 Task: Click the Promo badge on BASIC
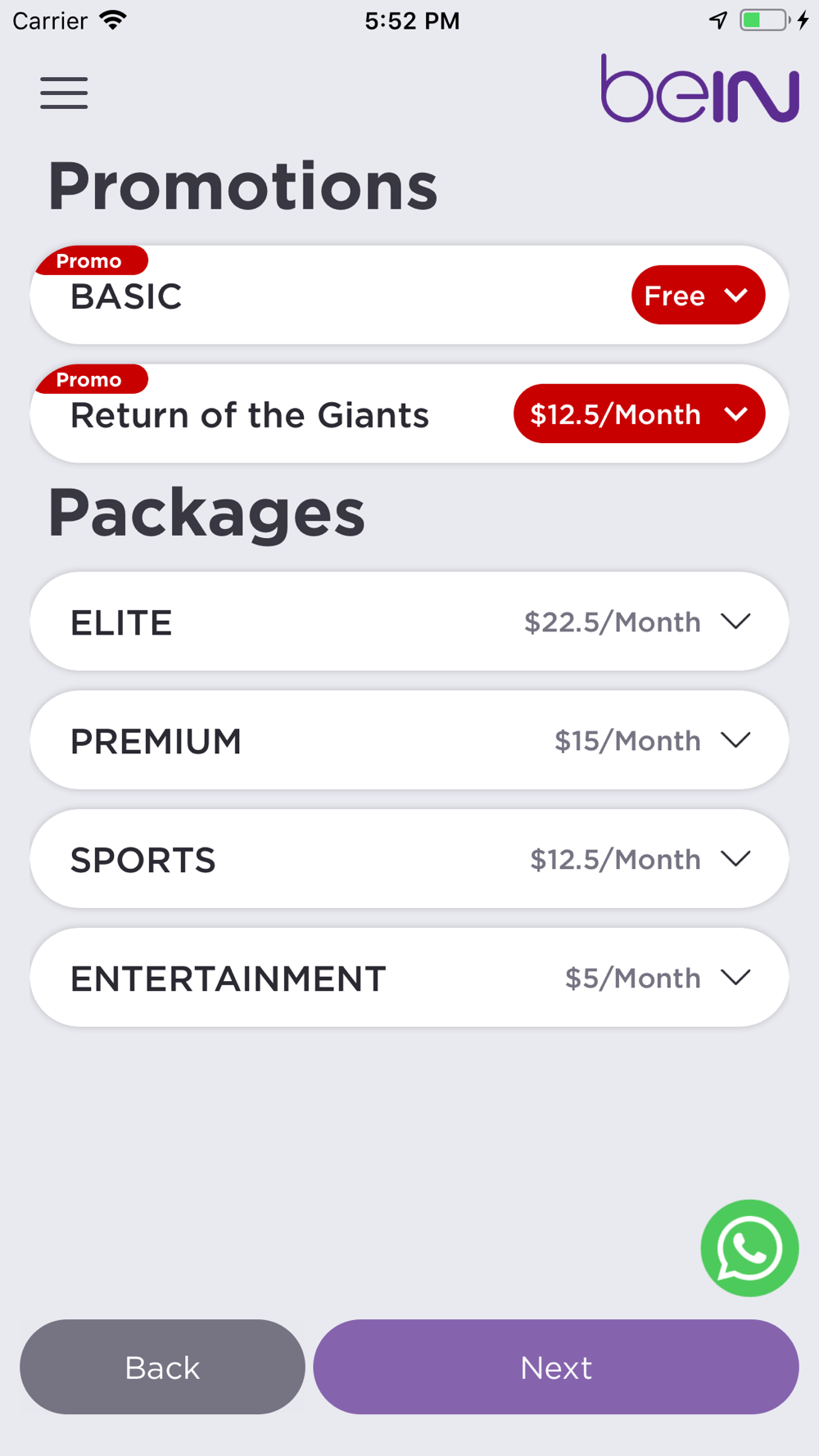(89, 260)
